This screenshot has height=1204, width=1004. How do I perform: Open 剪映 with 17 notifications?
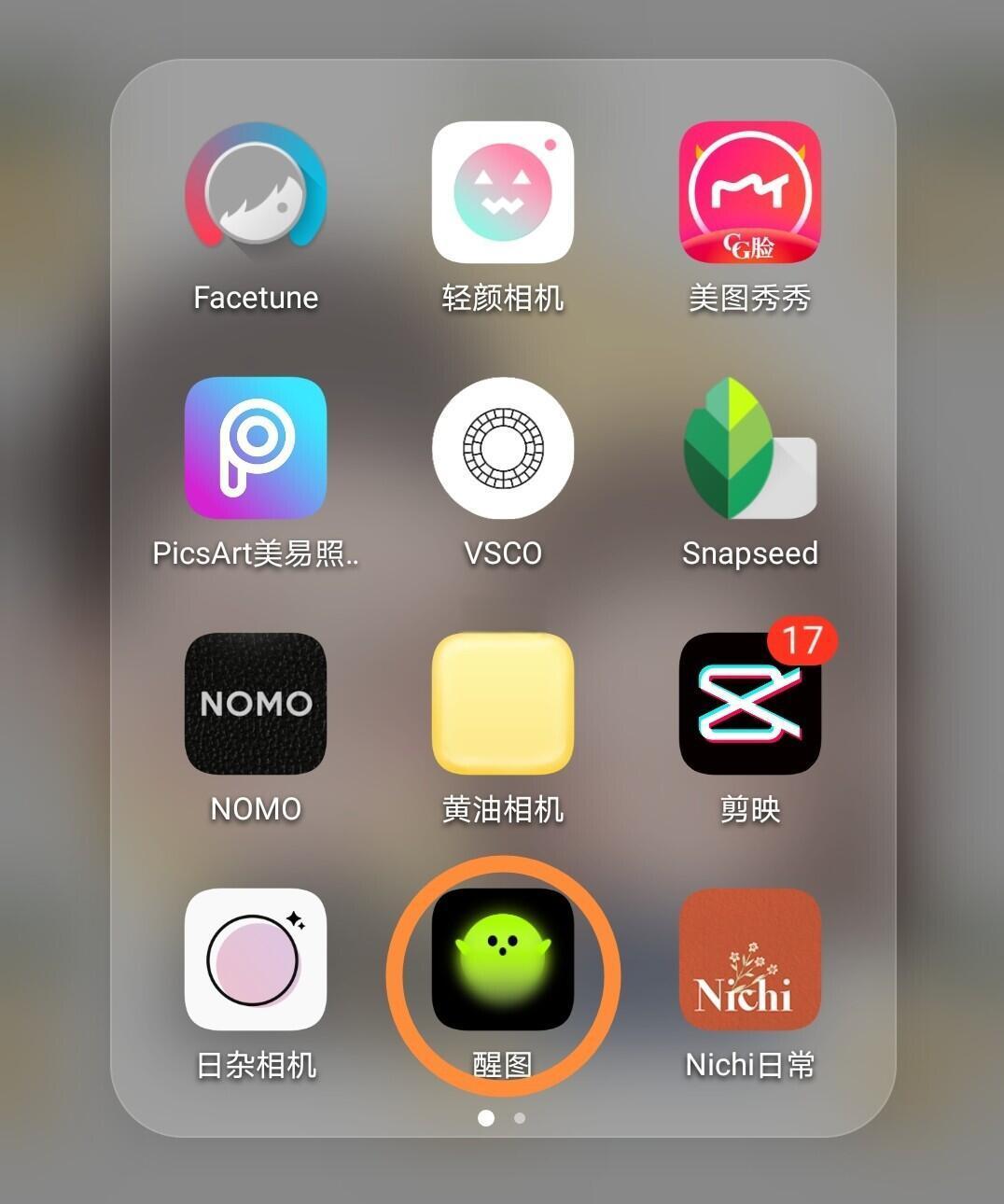click(749, 704)
